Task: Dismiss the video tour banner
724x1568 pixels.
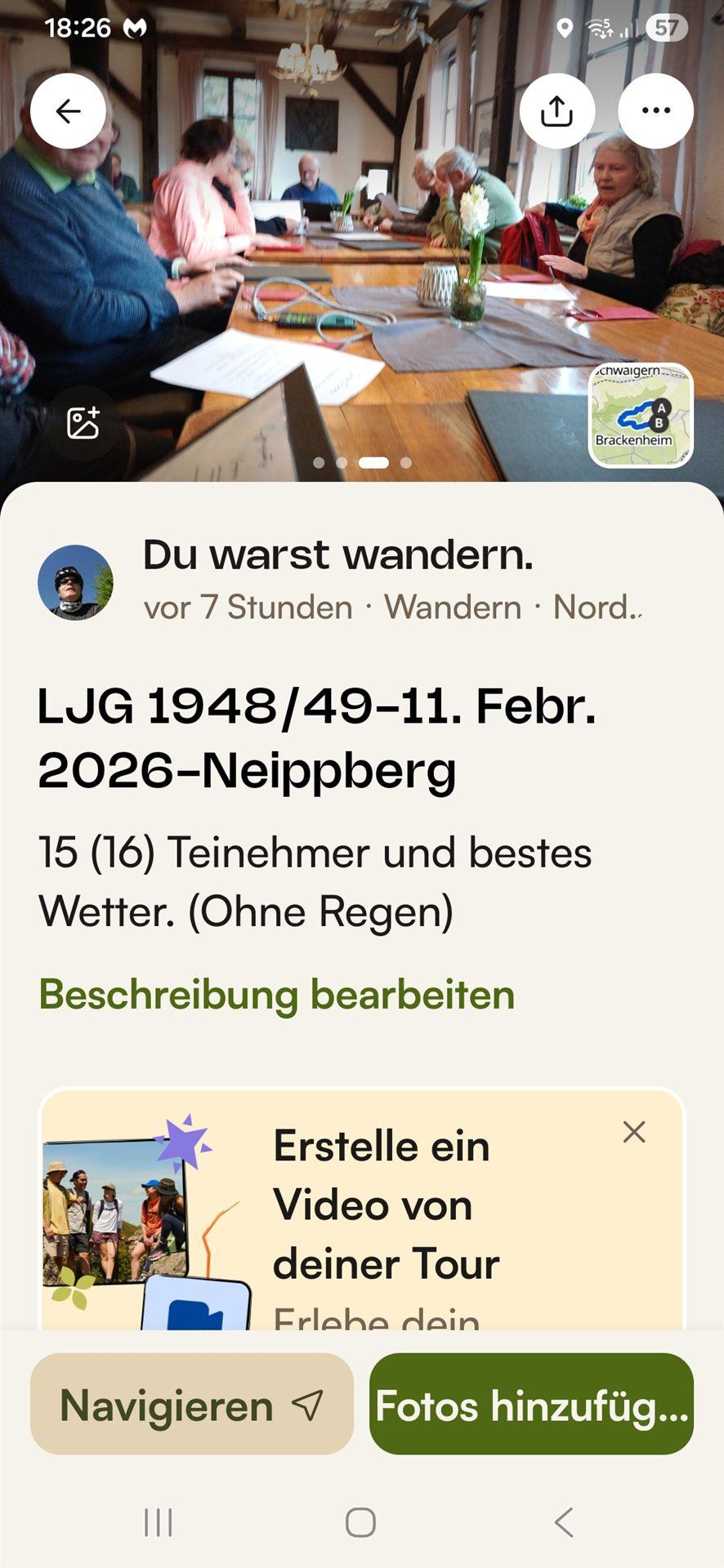Action: pyautogui.click(x=634, y=1132)
